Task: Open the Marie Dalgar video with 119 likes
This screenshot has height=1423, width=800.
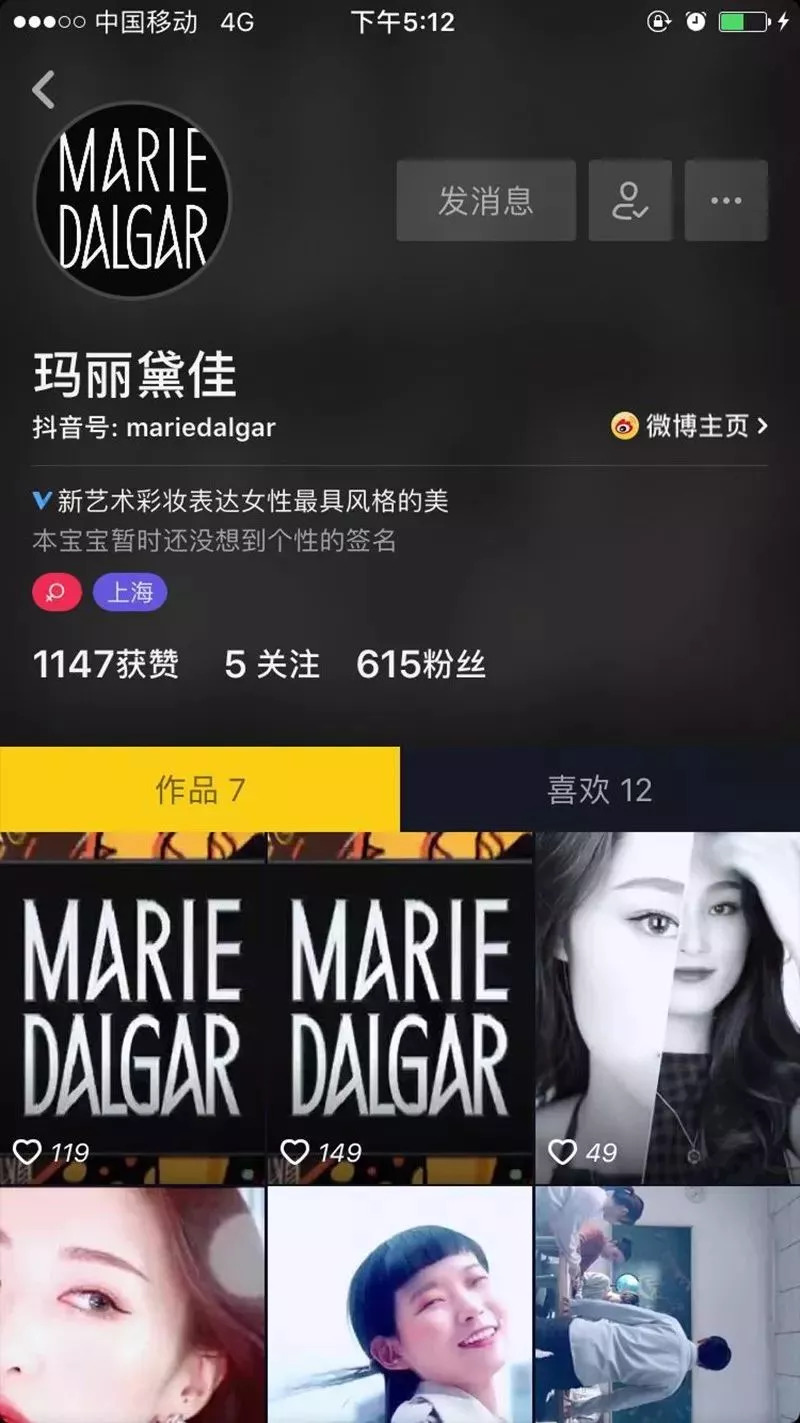Action: pyautogui.click(x=132, y=1008)
